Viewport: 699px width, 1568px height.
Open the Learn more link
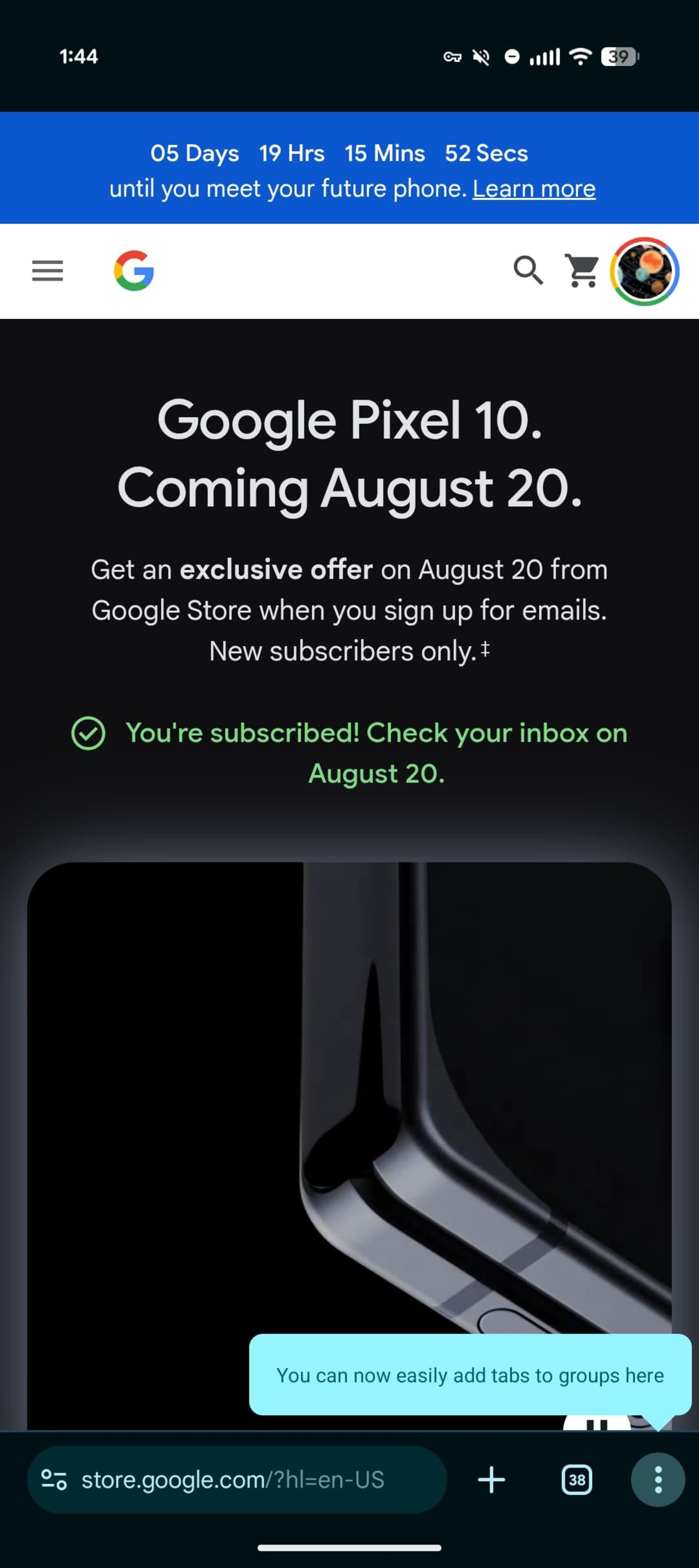pyautogui.click(x=533, y=189)
